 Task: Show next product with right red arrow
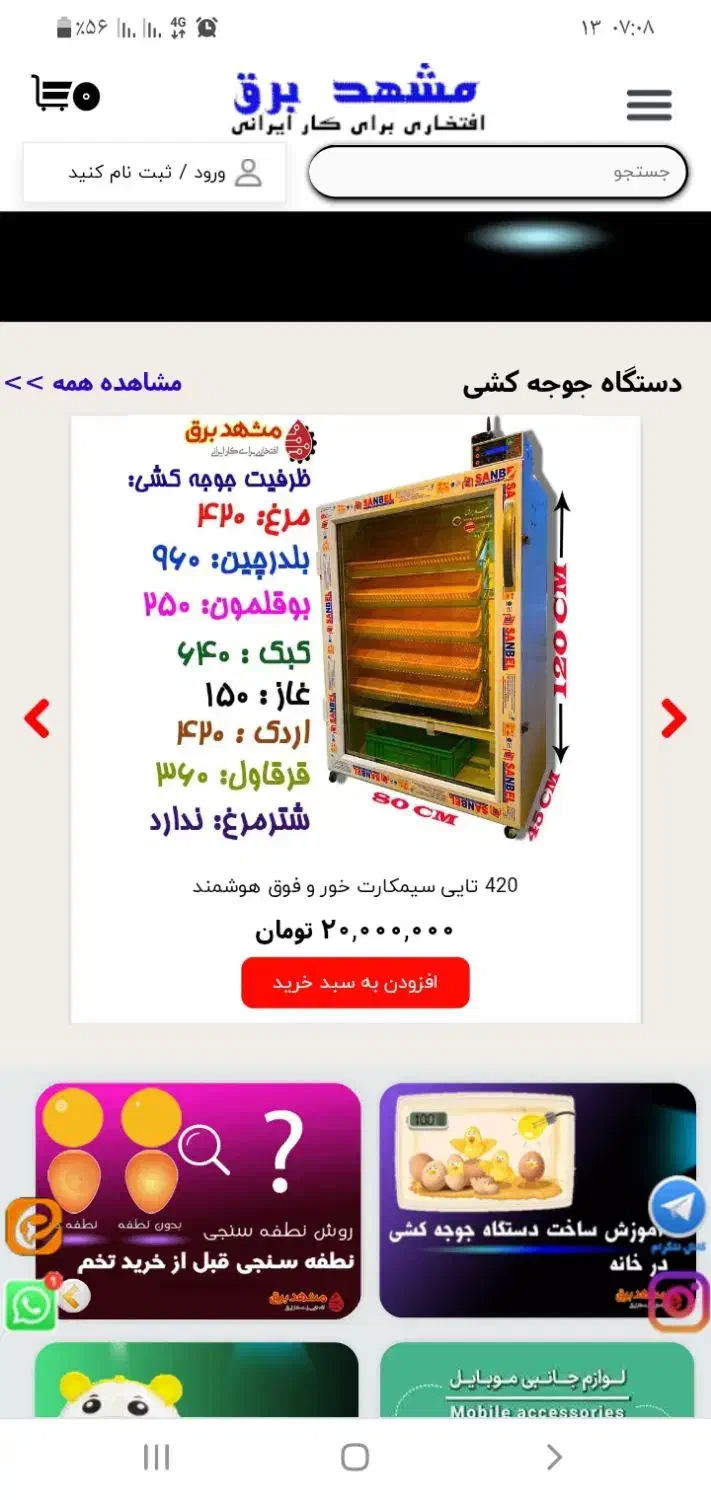point(674,718)
